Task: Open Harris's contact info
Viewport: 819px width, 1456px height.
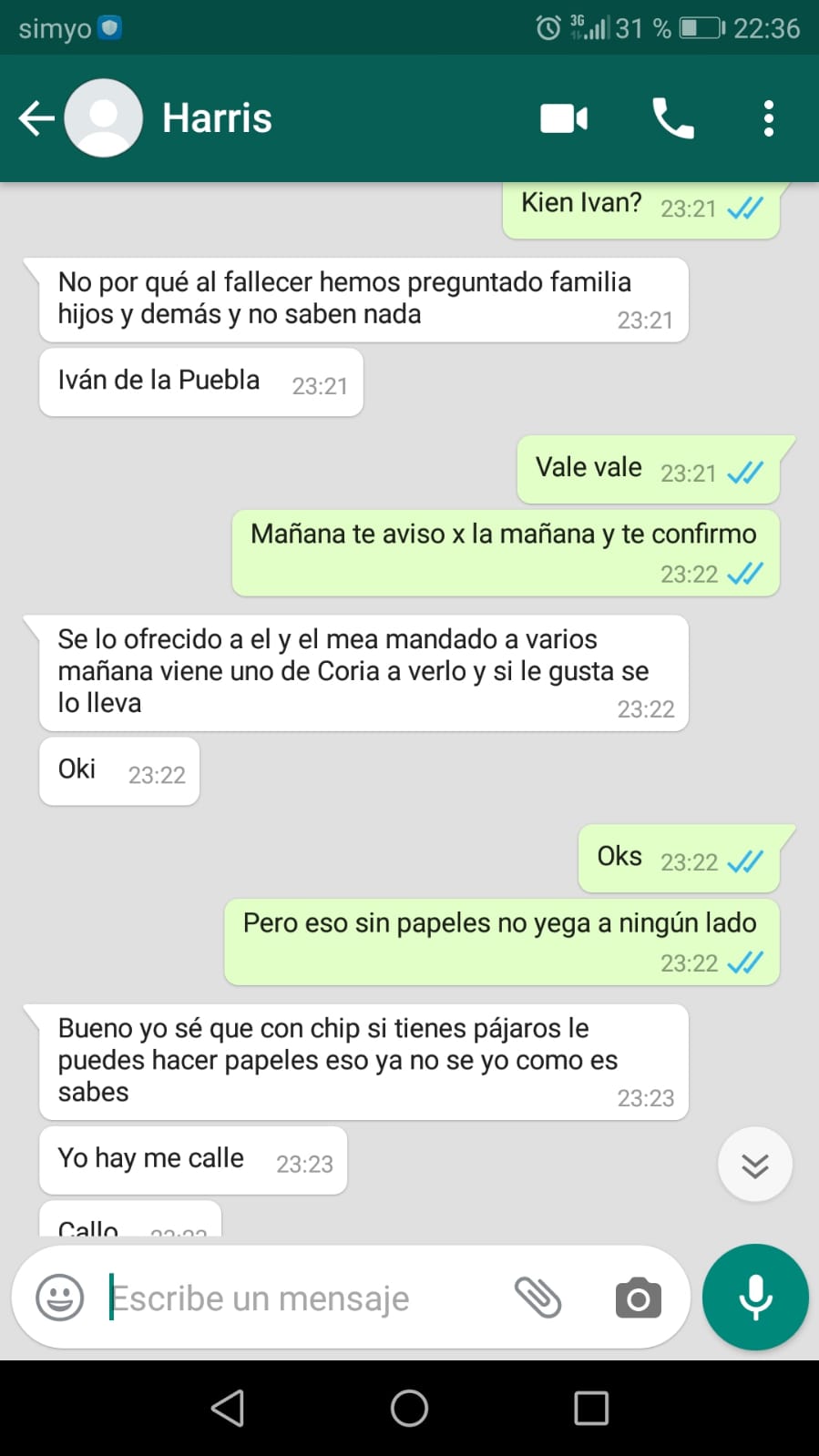Action: click(x=217, y=118)
